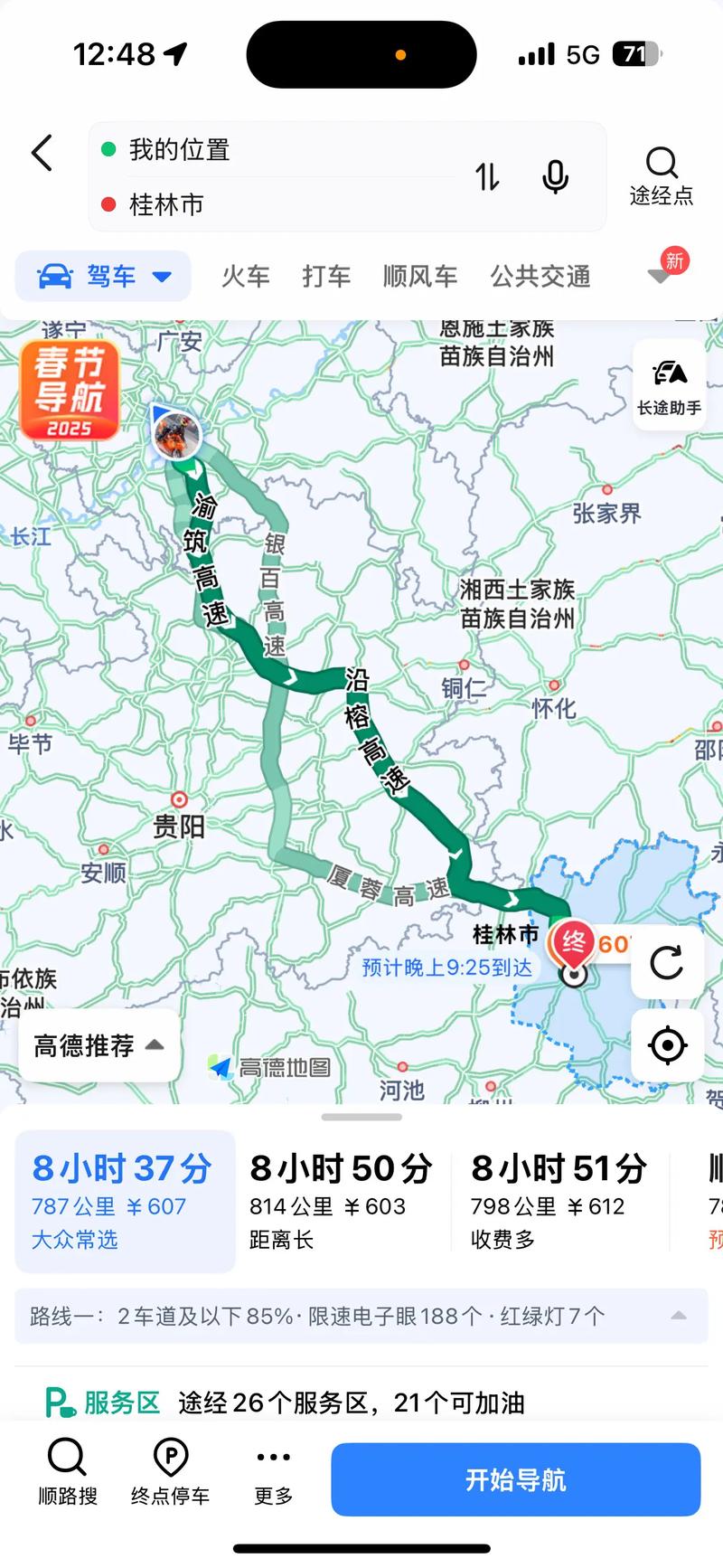Swap start and destination with reverse icon

(x=487, y=178)
